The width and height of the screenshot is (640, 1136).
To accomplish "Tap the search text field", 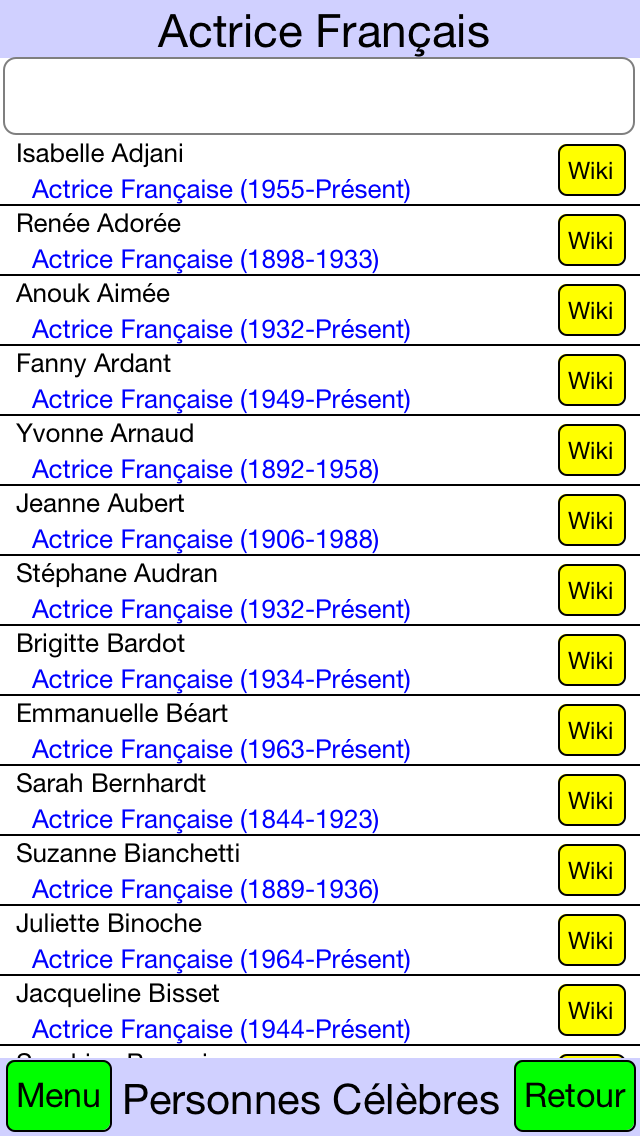I will tap(319, 96).
